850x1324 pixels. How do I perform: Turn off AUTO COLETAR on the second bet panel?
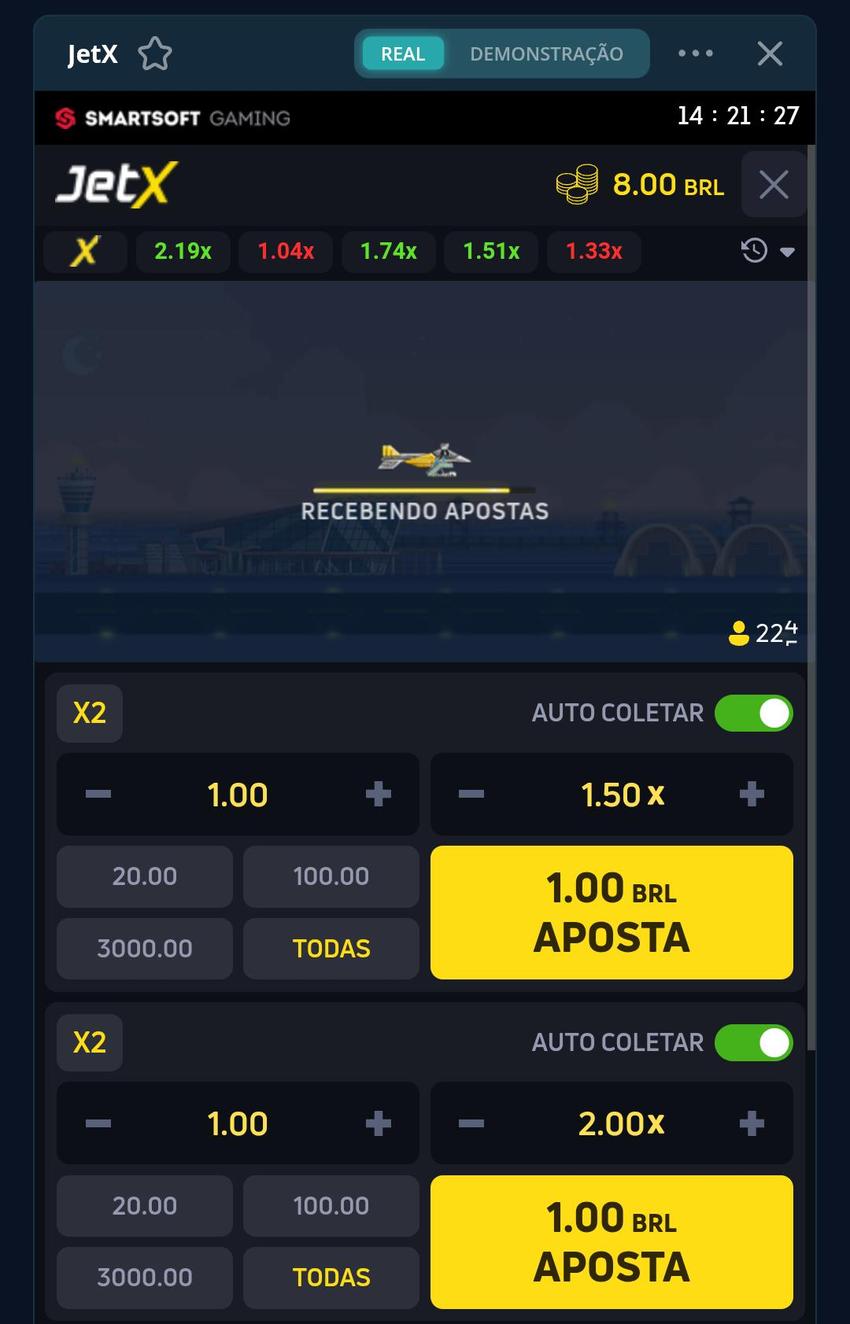(753, 1042)
